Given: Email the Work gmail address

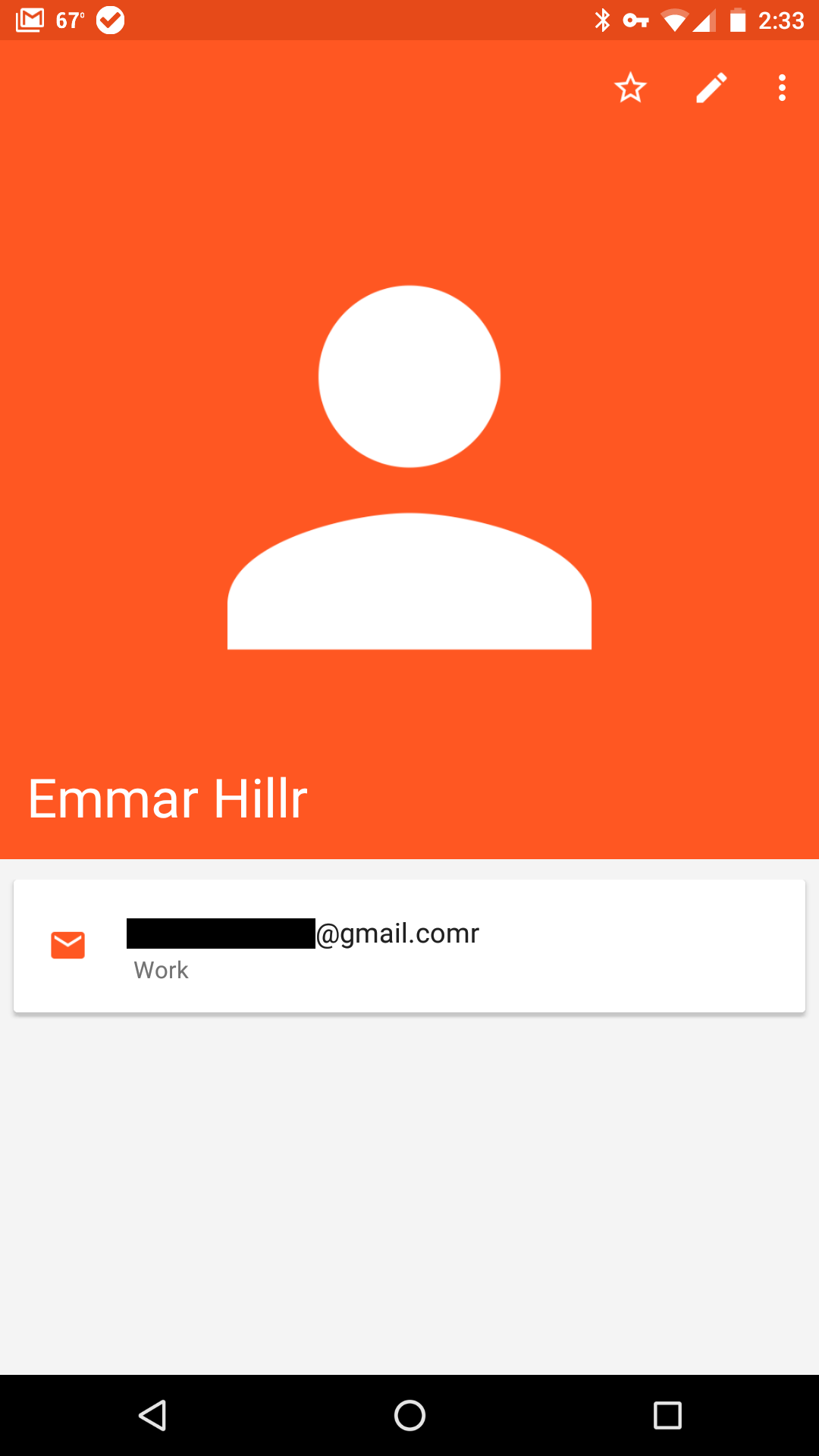Looking at the screenshot, I should 409,946.
